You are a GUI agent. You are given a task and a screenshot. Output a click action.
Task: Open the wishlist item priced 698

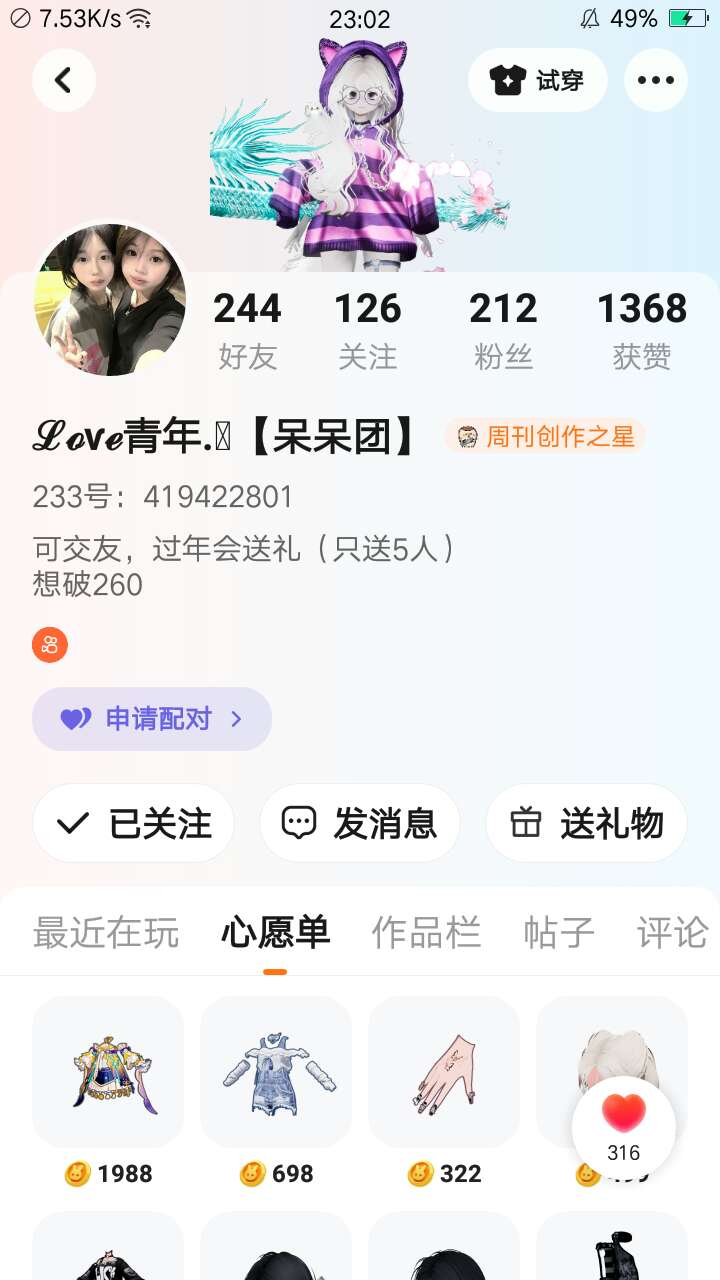[276, 1072]
